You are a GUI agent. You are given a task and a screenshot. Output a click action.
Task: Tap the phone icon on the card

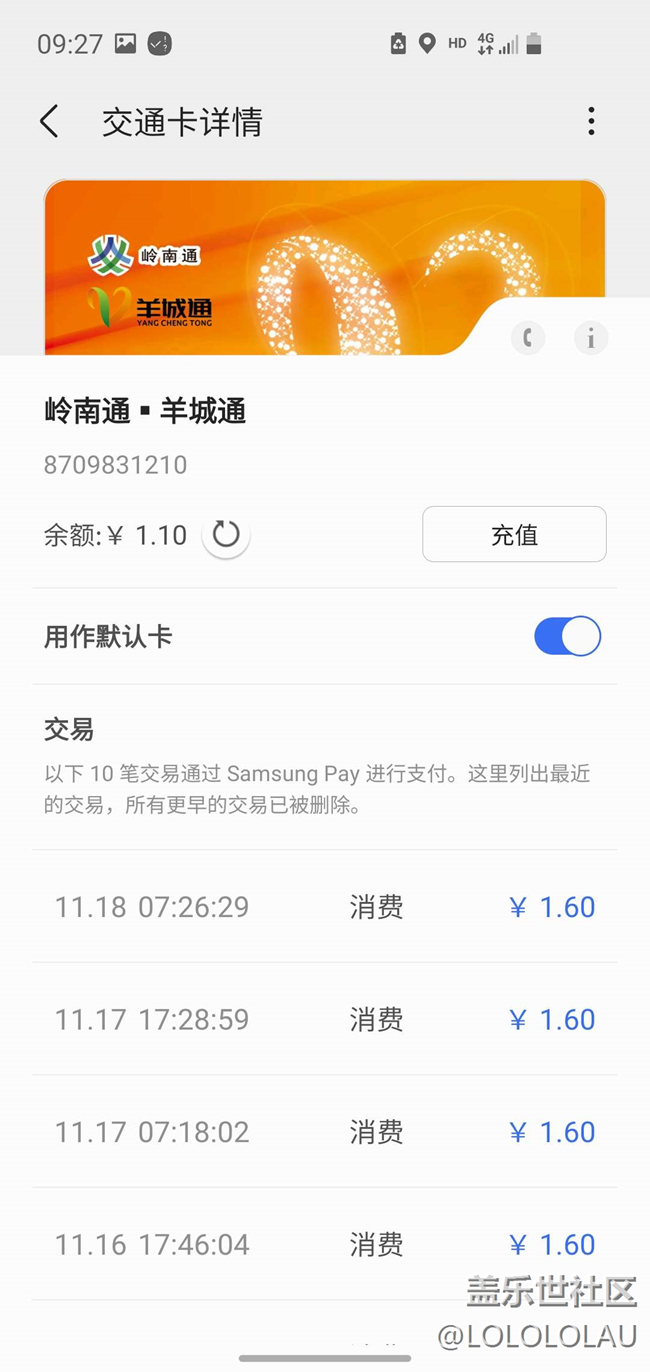tap(528, 338)
